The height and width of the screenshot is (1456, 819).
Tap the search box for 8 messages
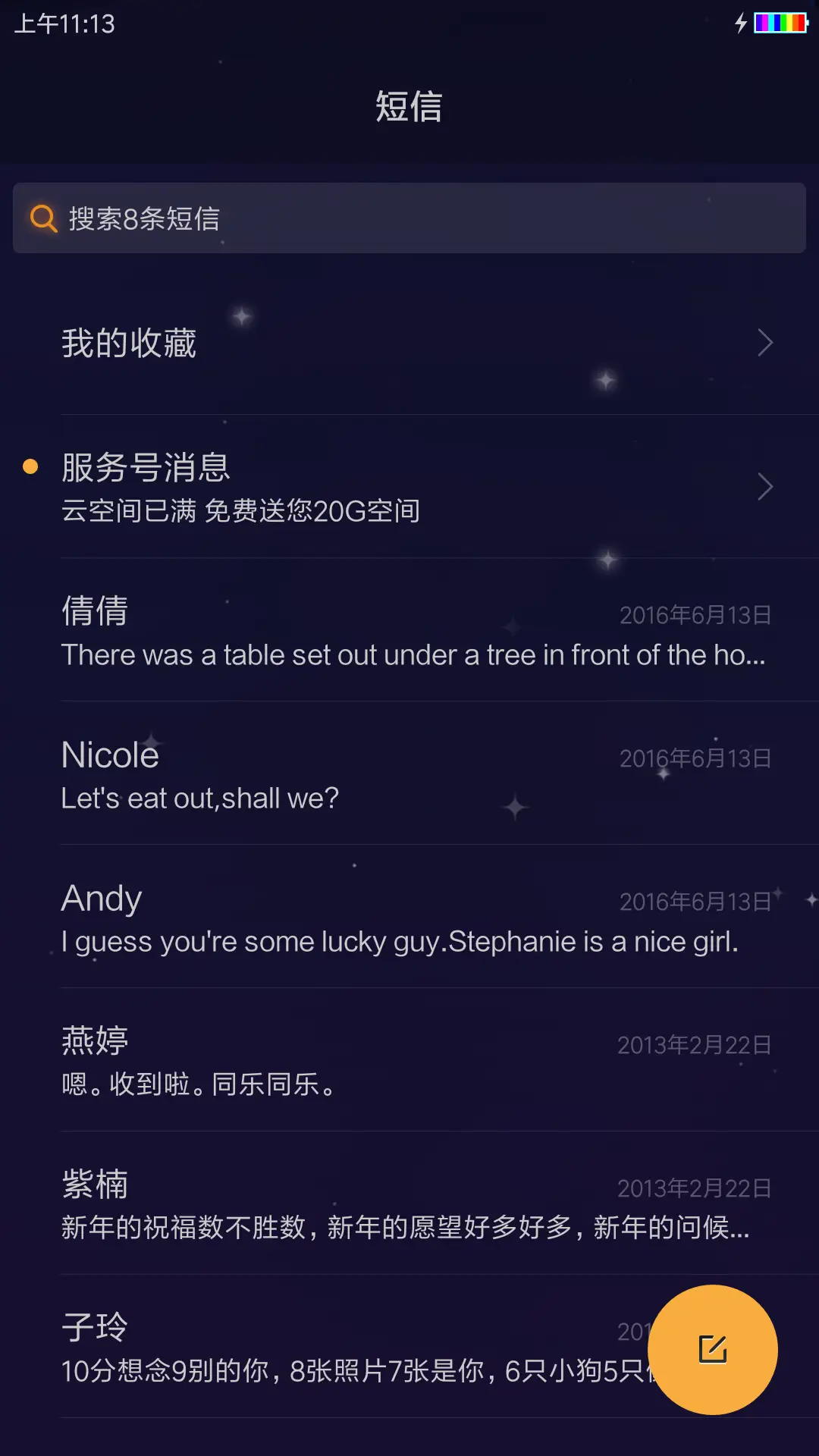pyautogui.click(x=409, y=218)
